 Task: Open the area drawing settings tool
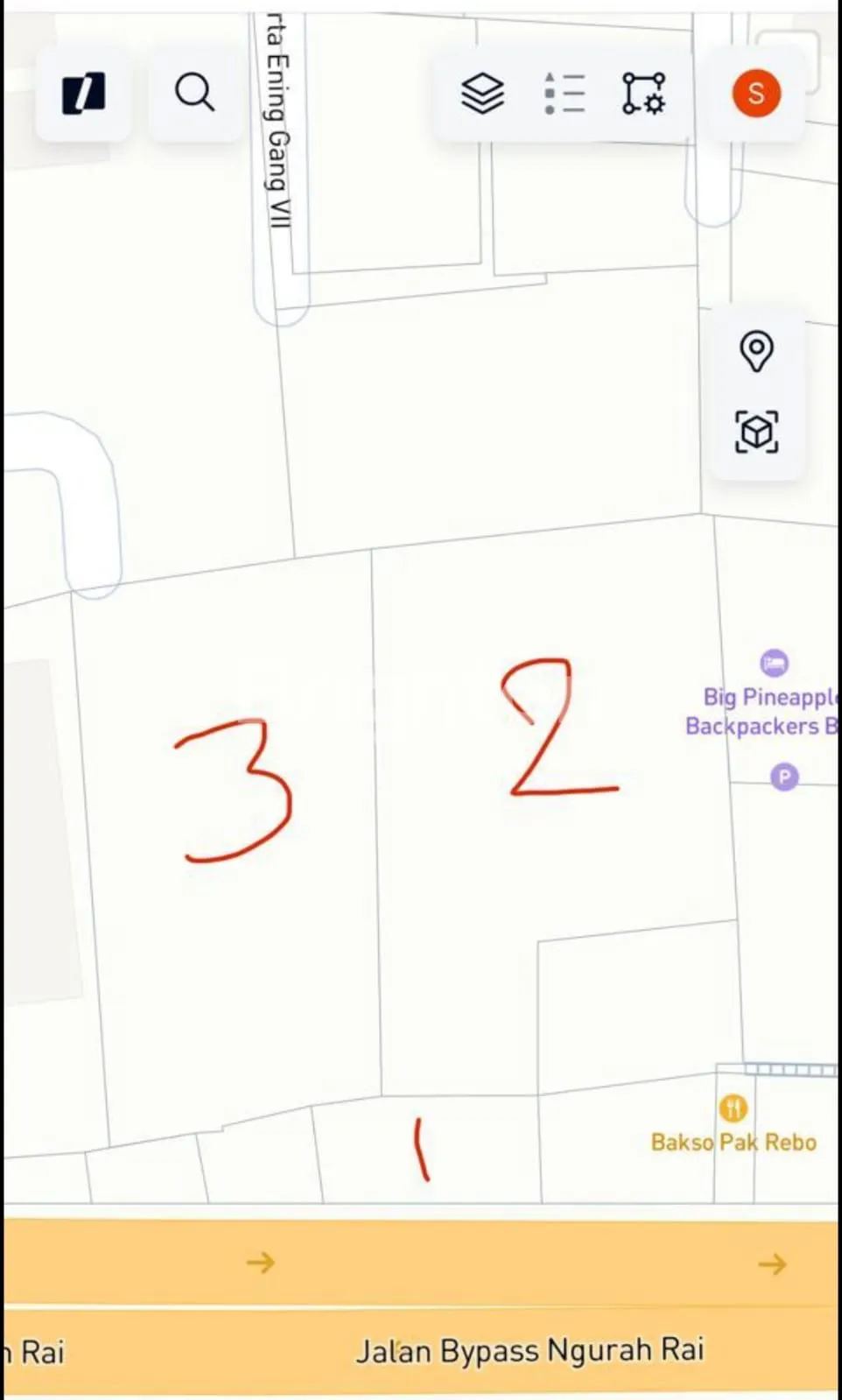643,93
